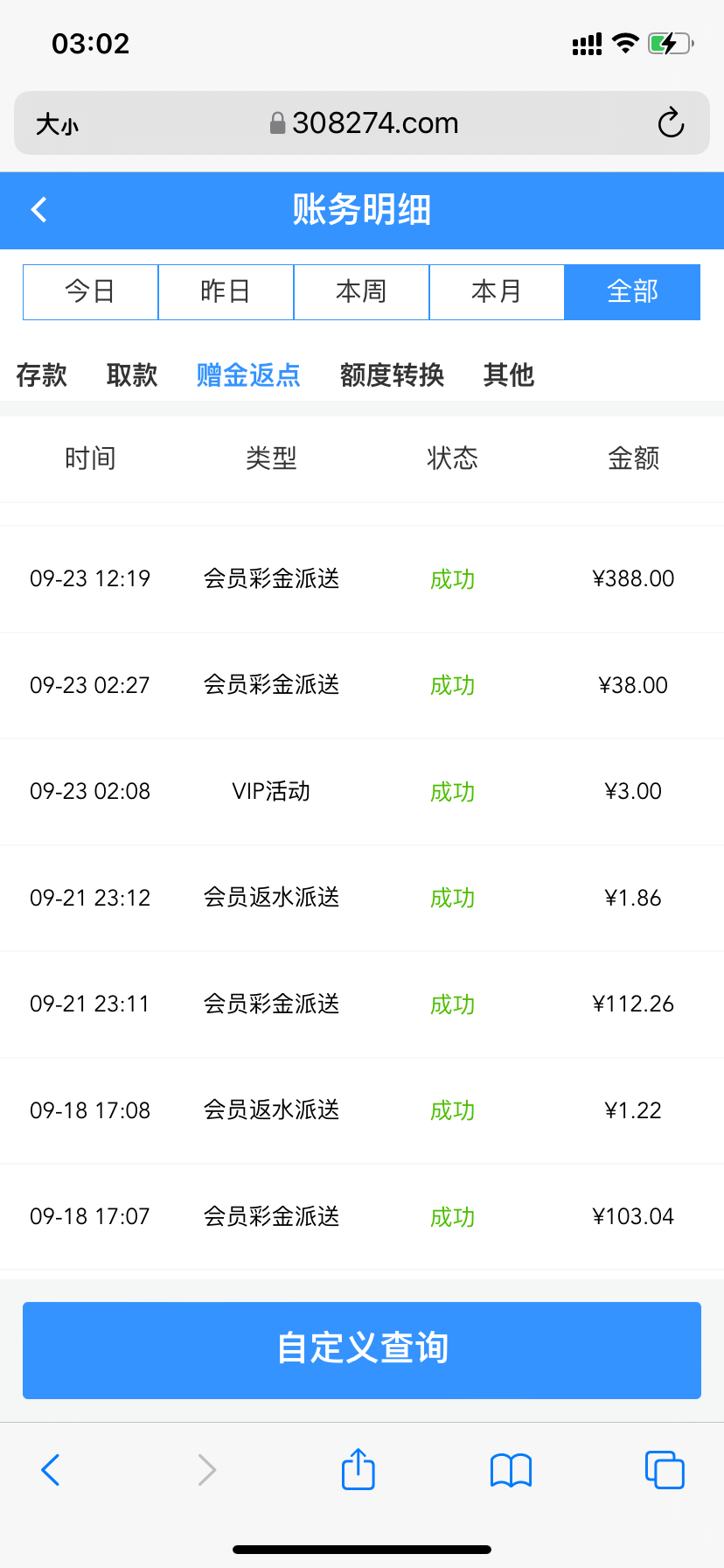724x1568 pixels.
Task: Open Safari share sheet
Action: click(359, 1469)
